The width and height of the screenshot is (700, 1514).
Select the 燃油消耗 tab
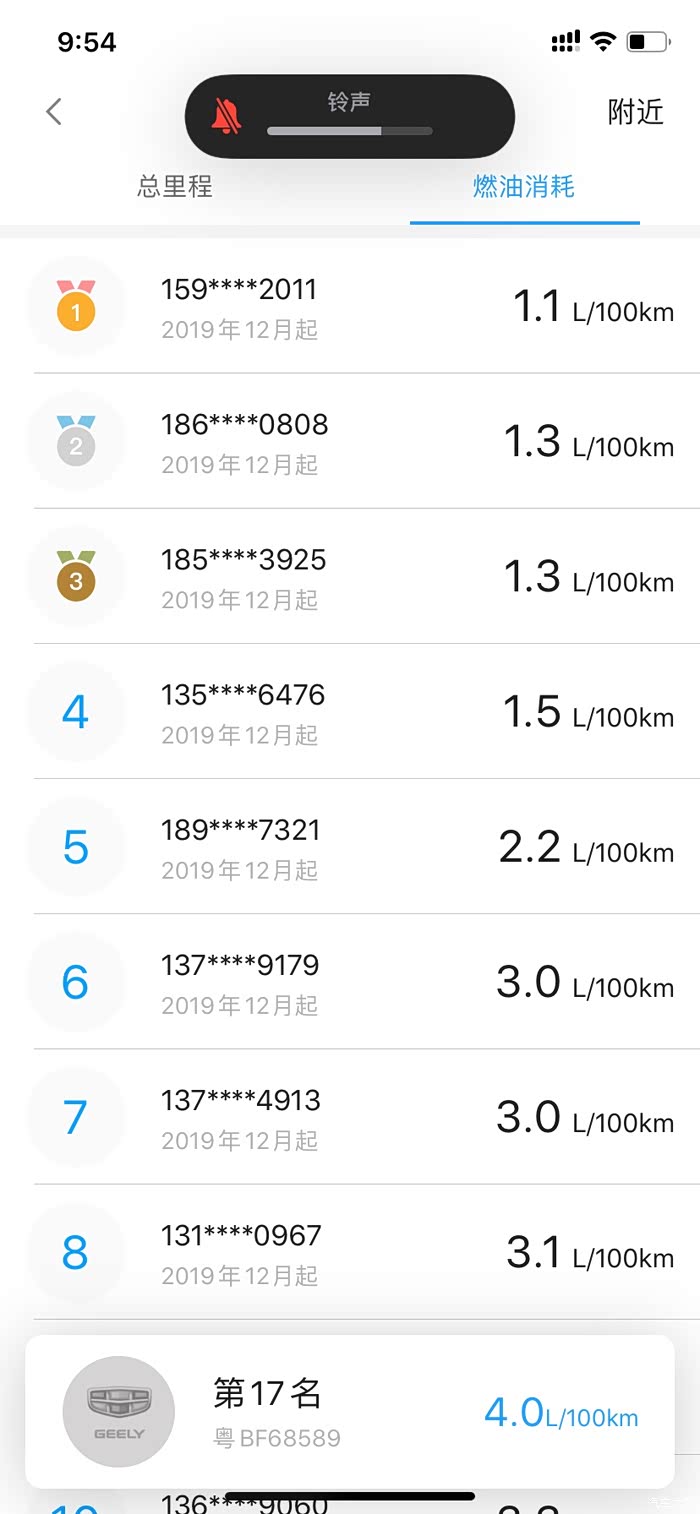(x=524, y=187)
